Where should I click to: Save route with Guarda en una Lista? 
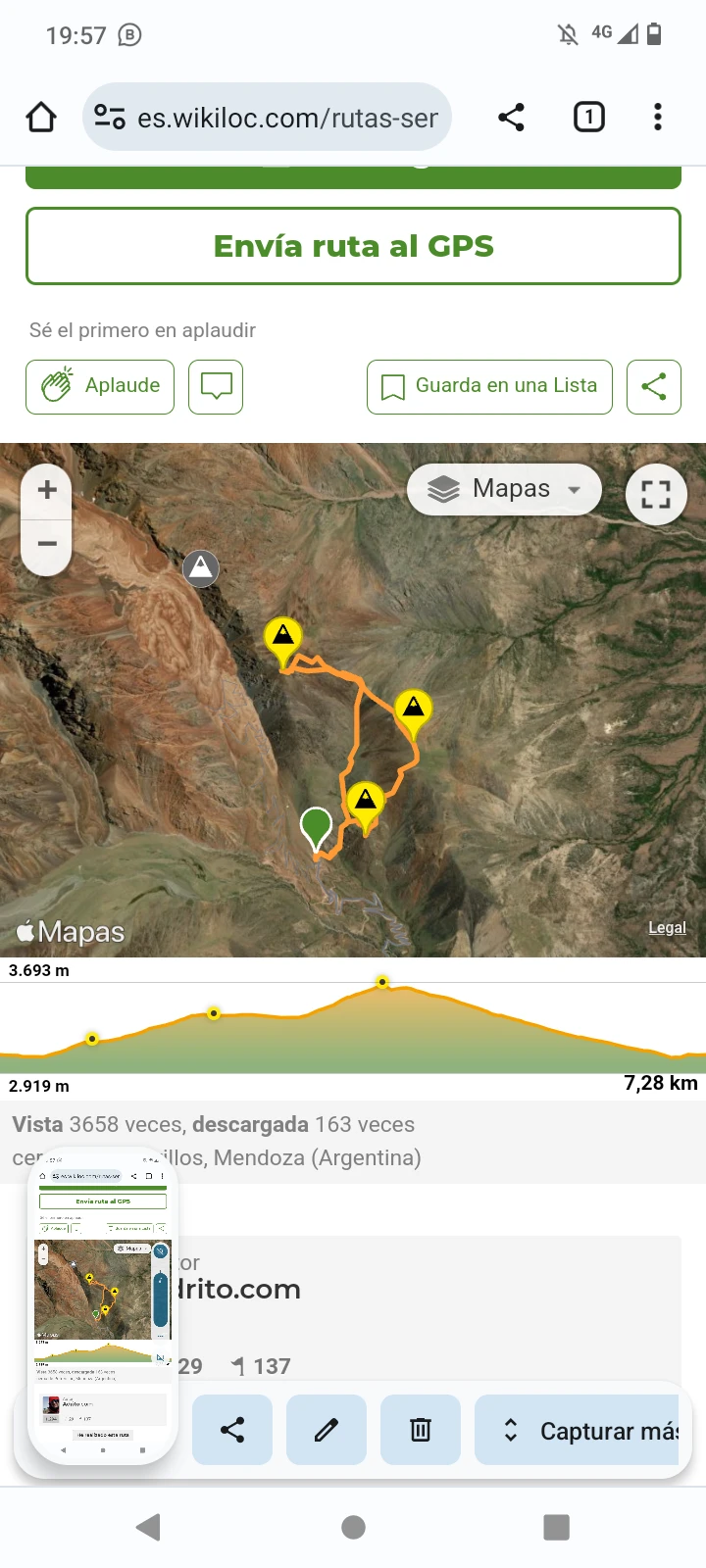489,386
